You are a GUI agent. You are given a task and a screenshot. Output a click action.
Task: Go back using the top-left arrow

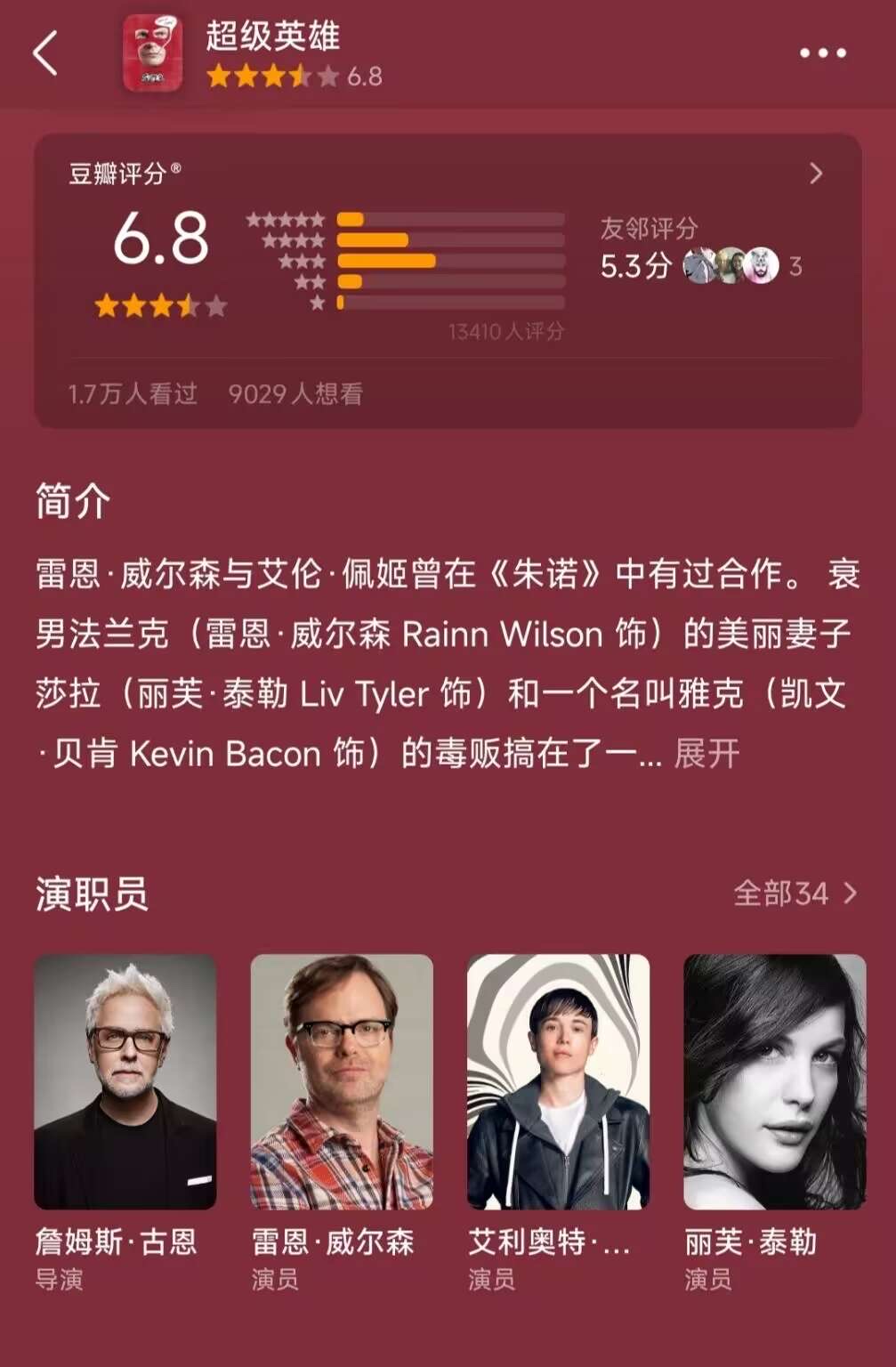pyautogui.click(x=46, y=53)
